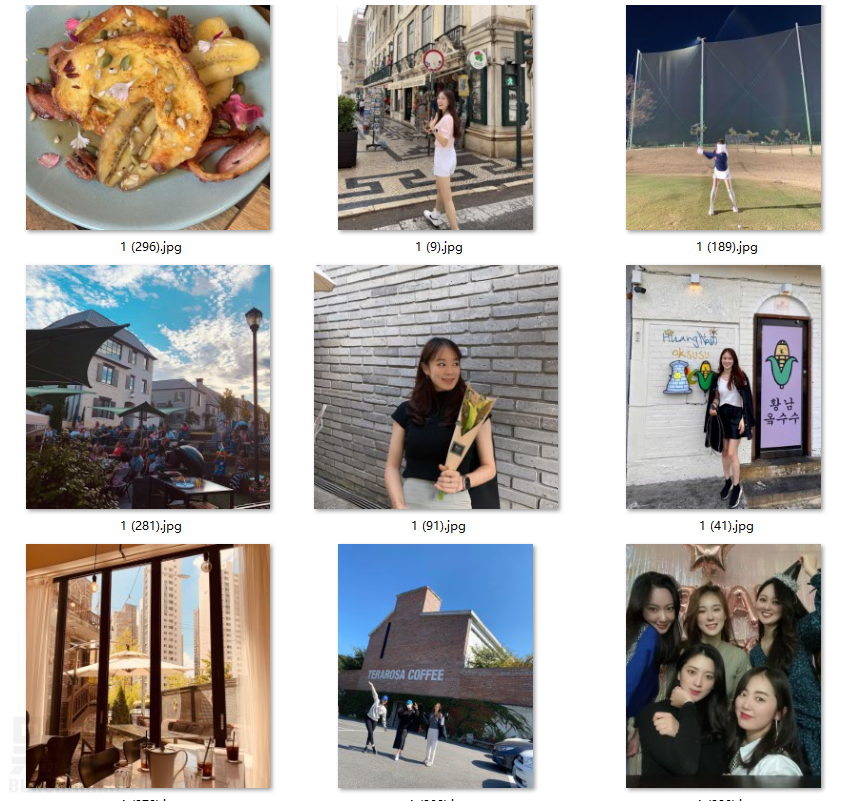Open the Terarosa Coffee building photo
The height and width of the screenshot is (801, 844).
[x=435, y=665]
